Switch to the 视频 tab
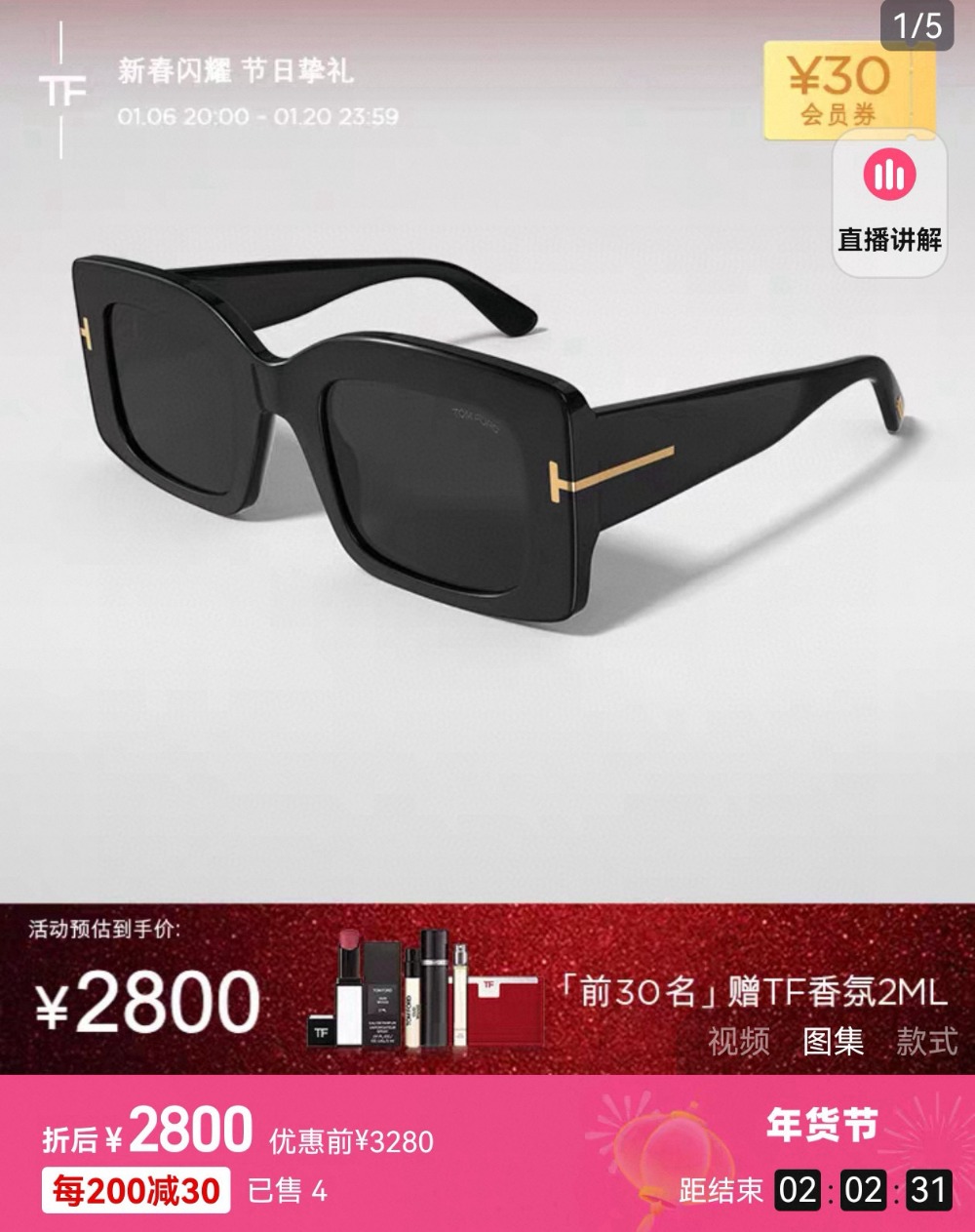Image resolution: width=975 pixels, height=1232 pixels. pyautogui.click(x=738, y=1041)
